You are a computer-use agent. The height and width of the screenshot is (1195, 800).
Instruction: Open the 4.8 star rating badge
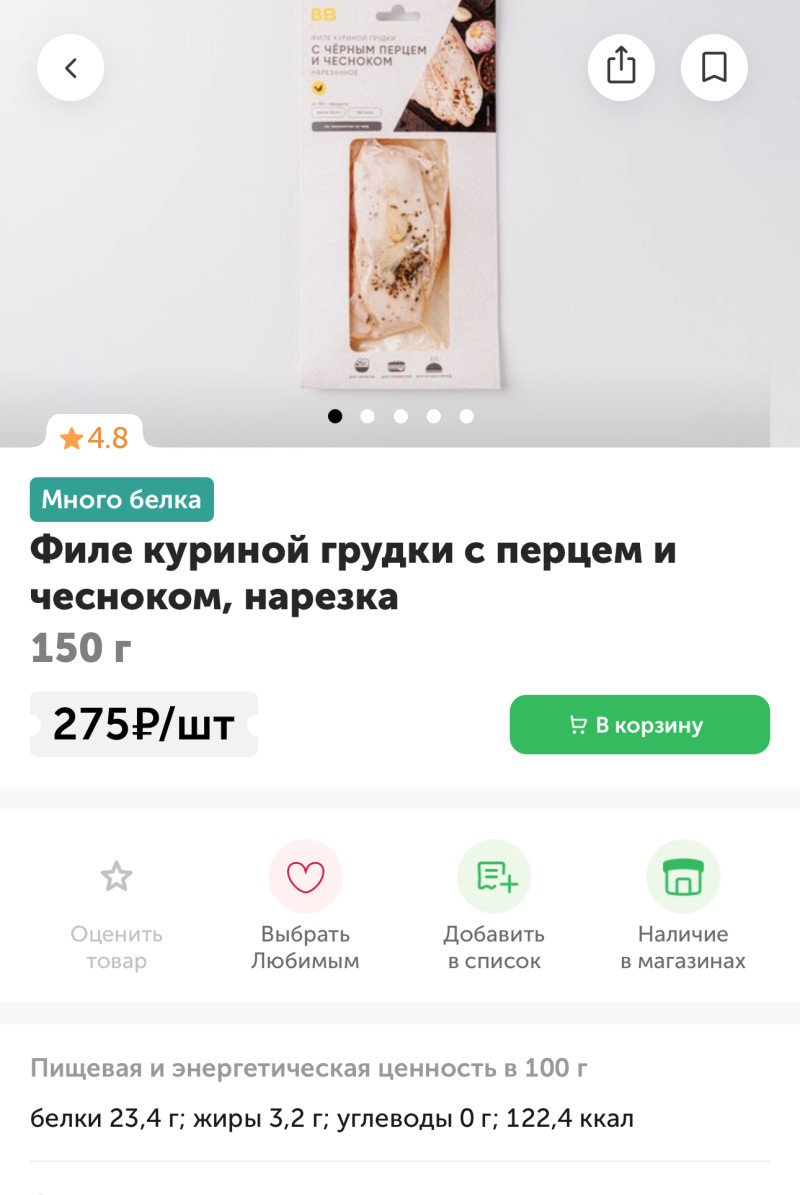coord(94,438)
